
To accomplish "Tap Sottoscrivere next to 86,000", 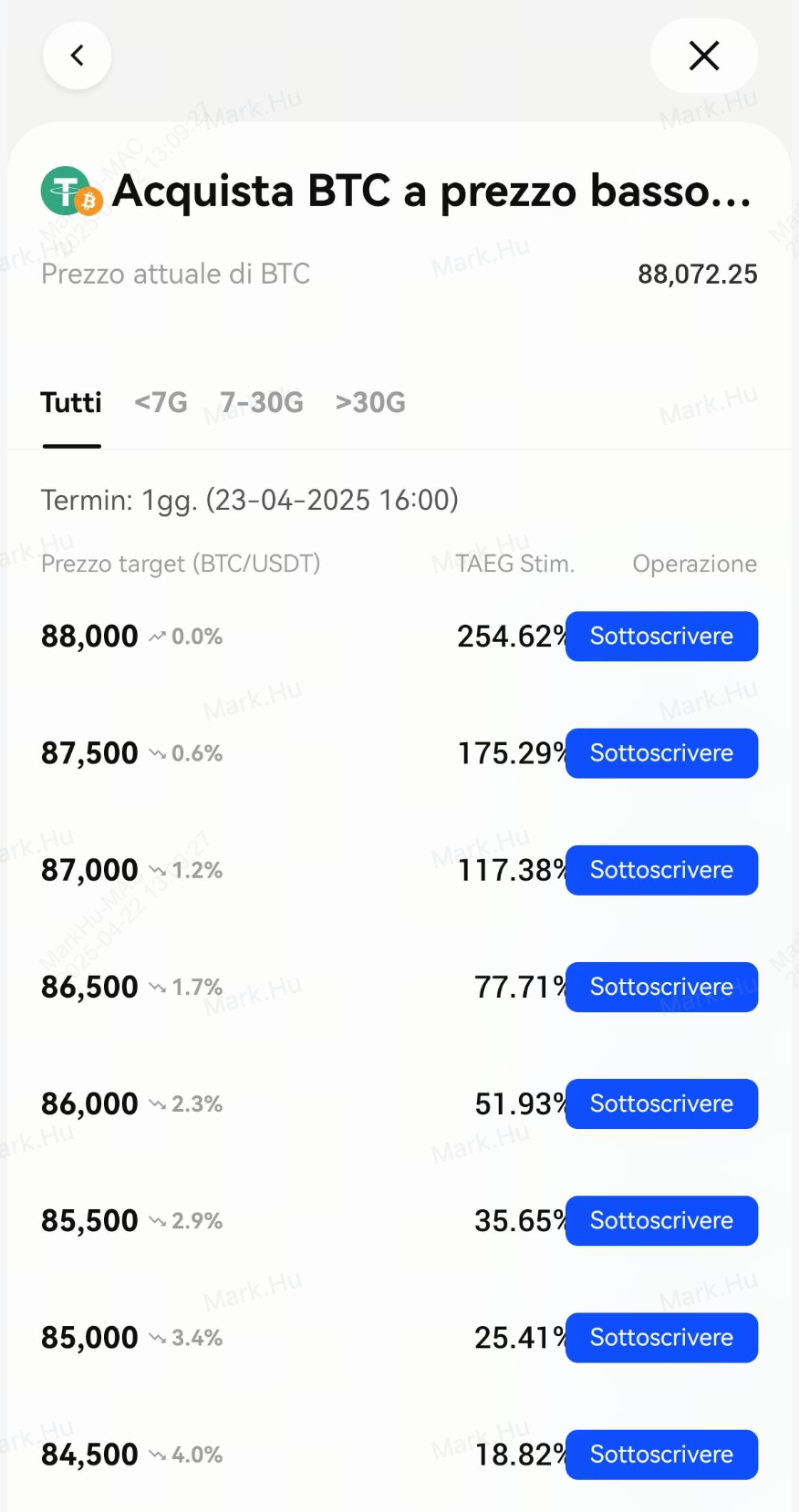I will click(x=661, y=1103).
